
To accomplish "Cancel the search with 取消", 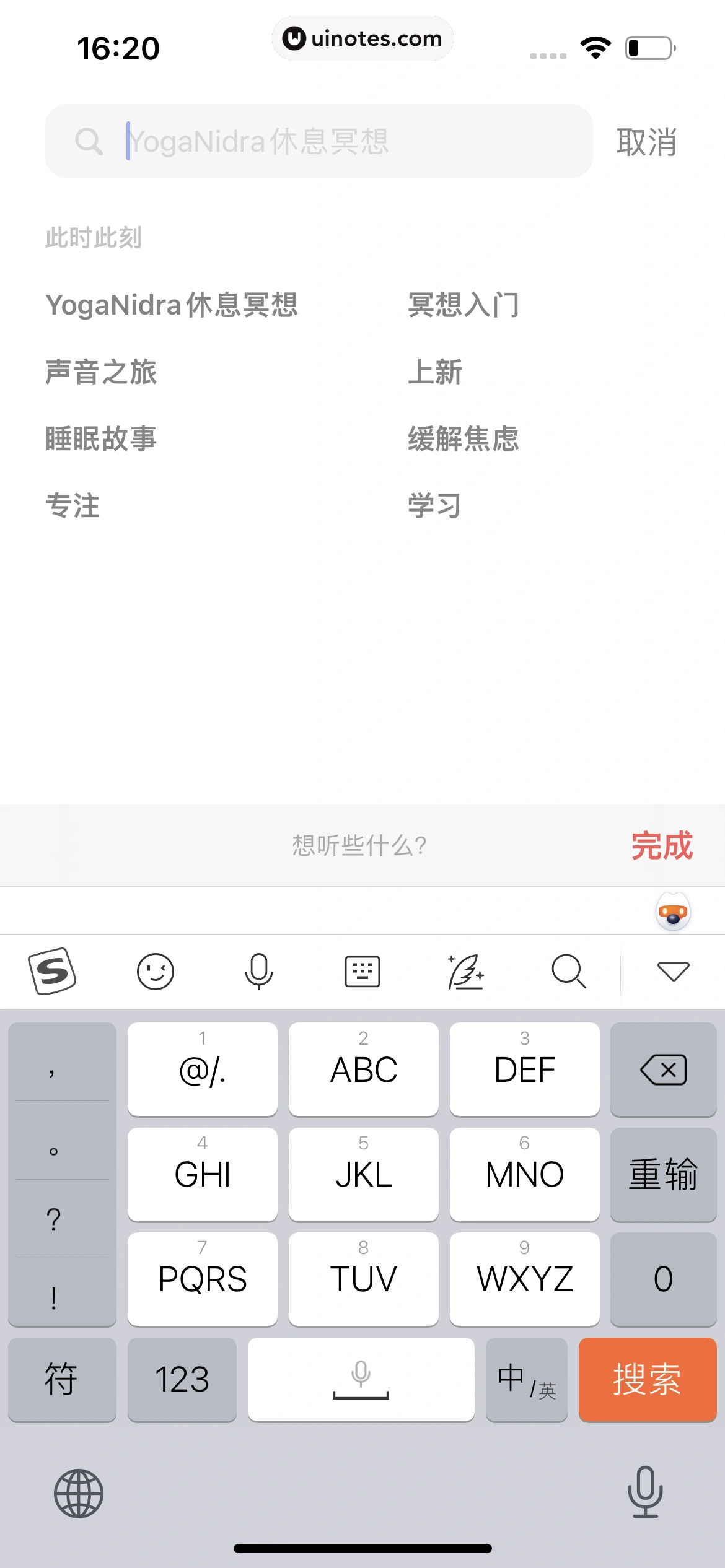I will 646,141.
